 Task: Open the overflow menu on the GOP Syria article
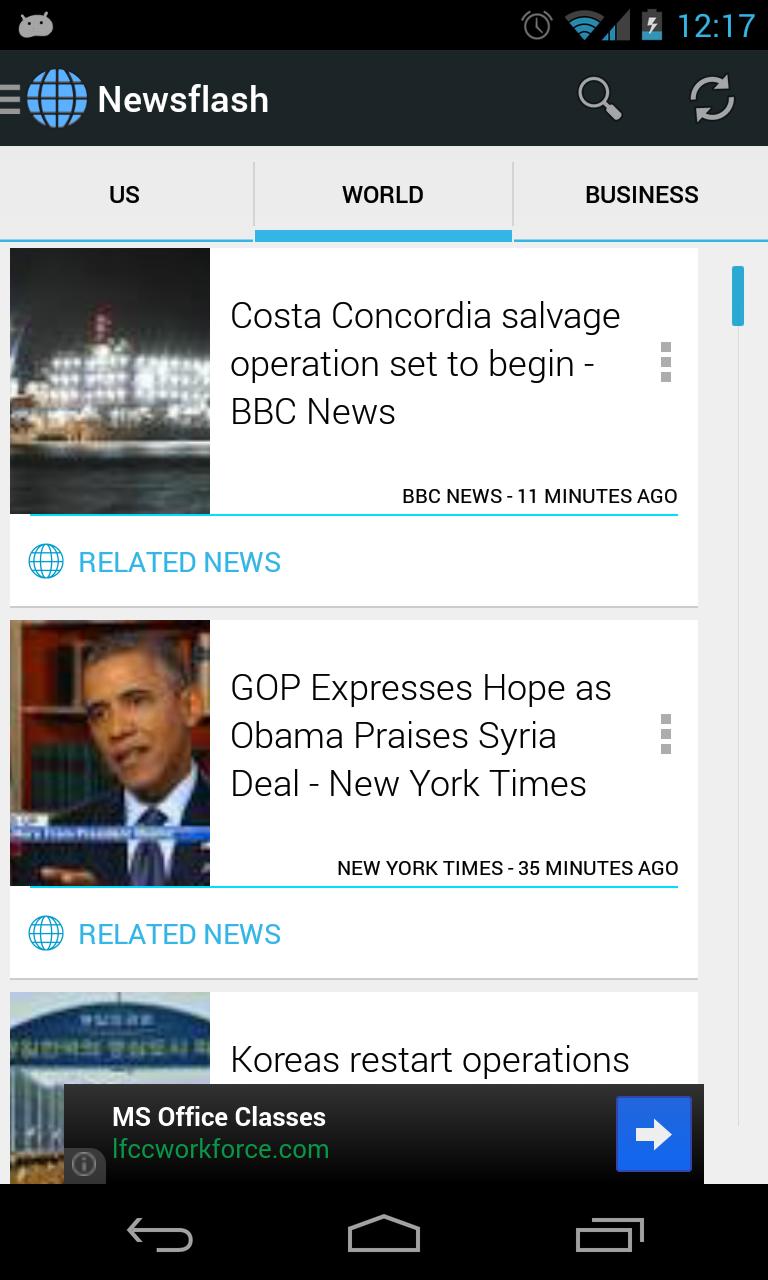coord(668,736)
